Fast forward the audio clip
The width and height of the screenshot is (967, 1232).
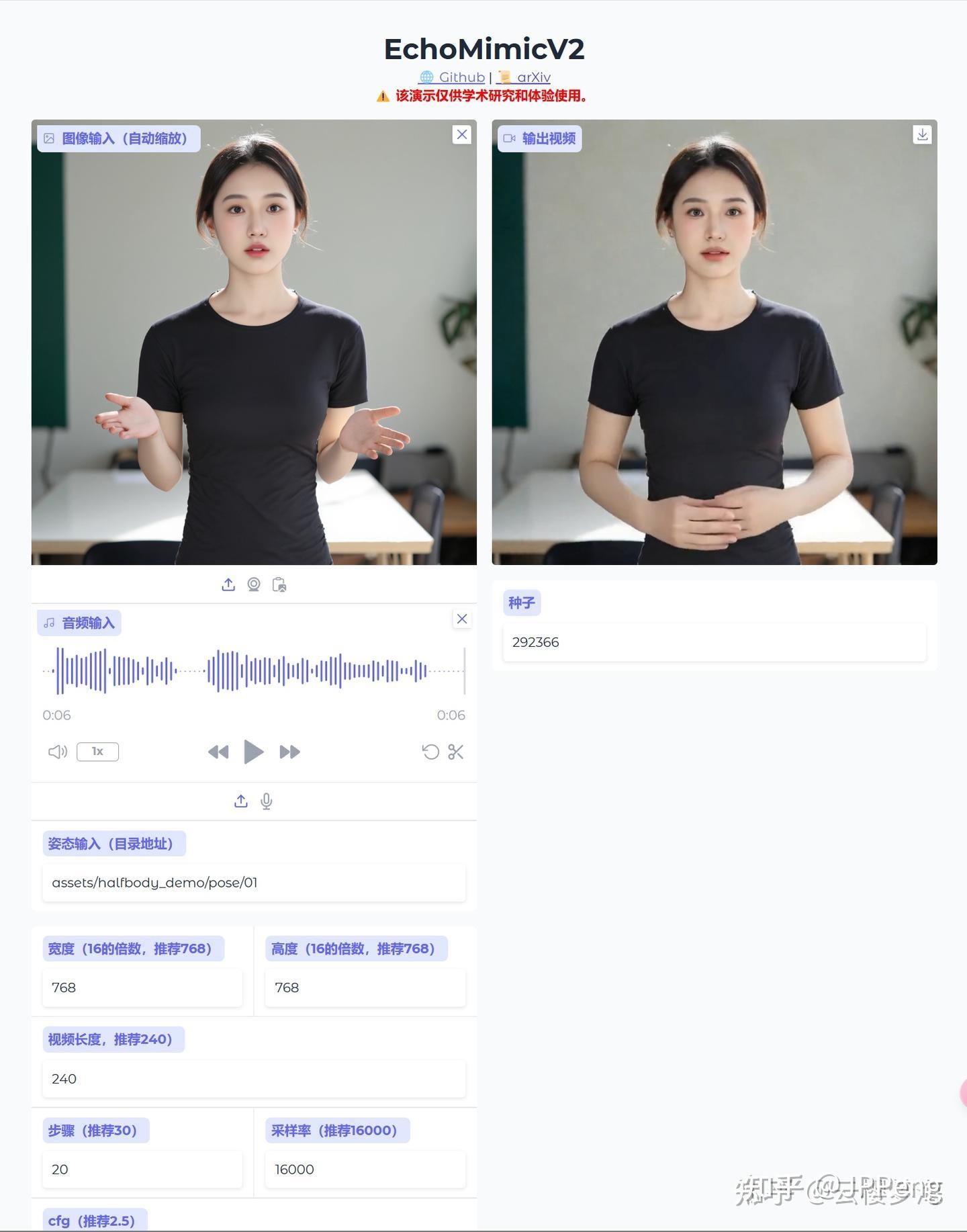coord(289,752)
